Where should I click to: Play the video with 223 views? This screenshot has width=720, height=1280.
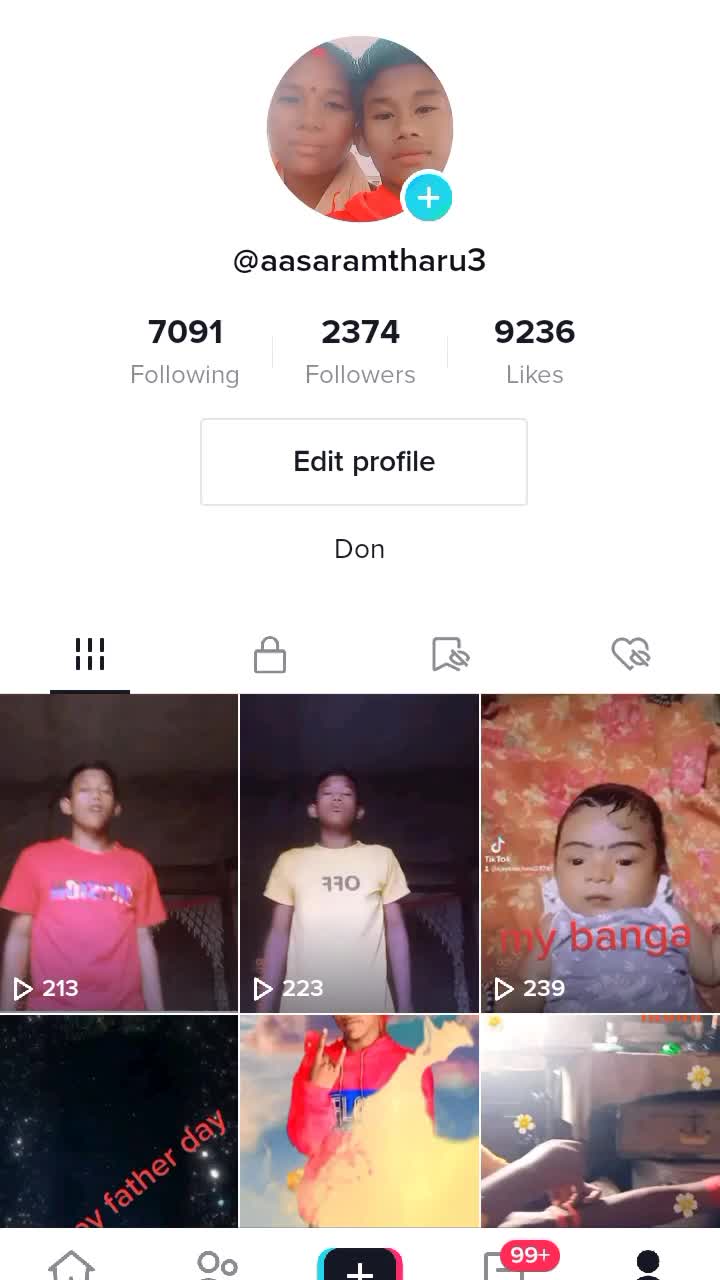tap(359, 852)
